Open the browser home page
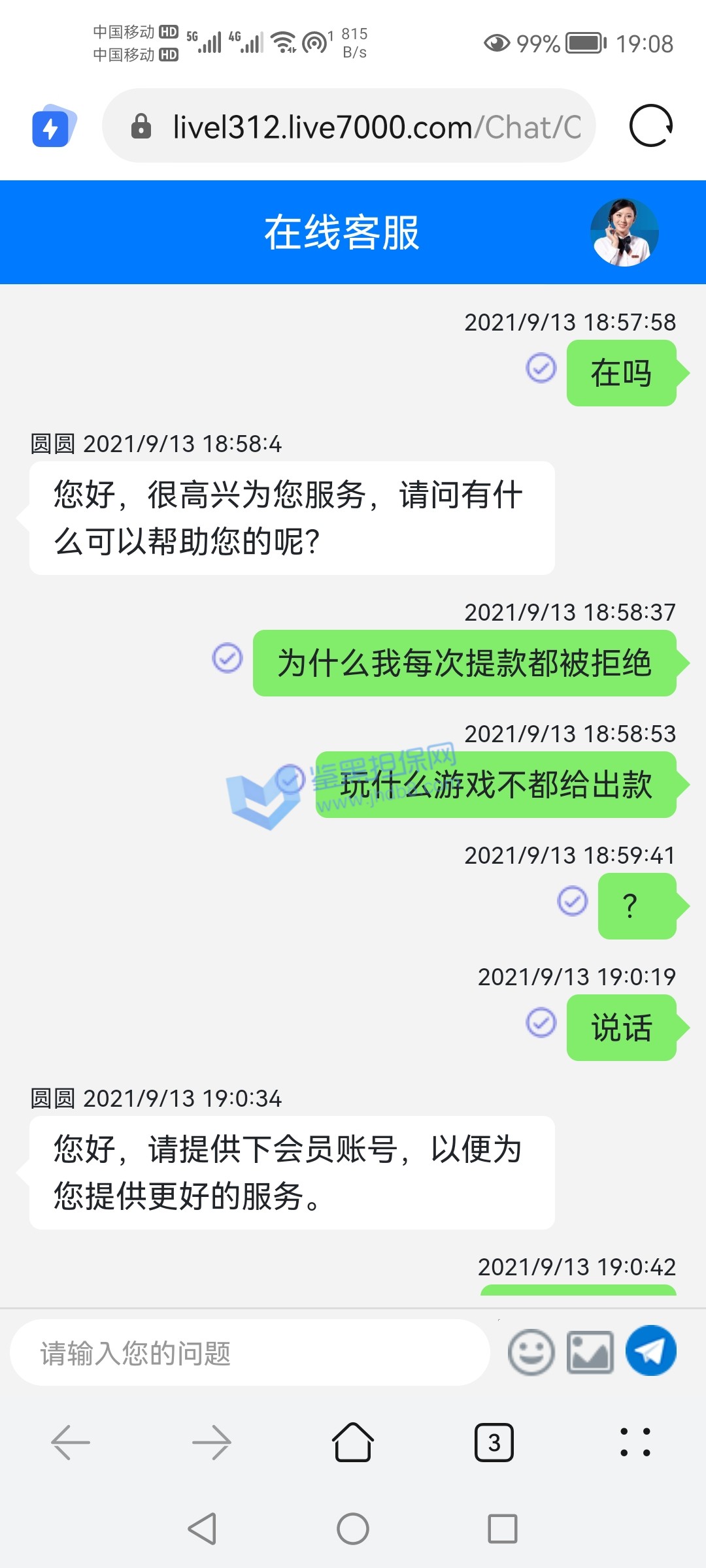 coord(353,1442)
